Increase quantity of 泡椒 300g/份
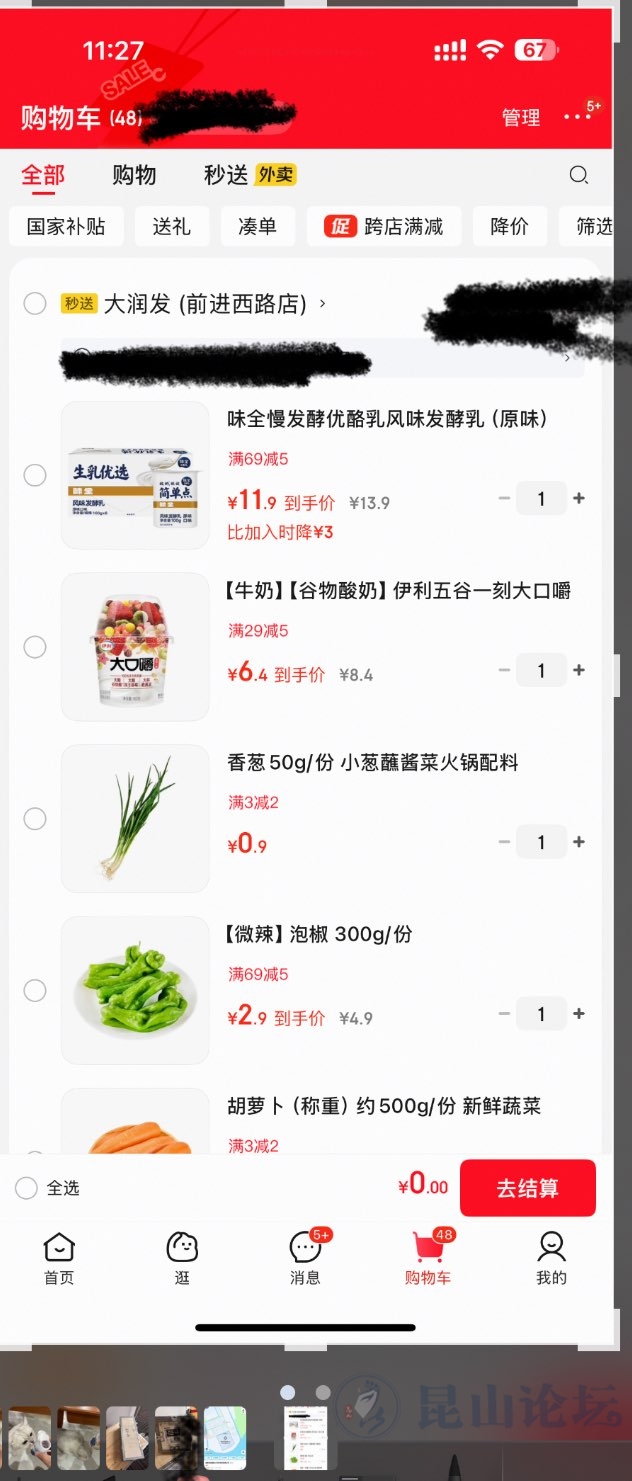 pyautogui.click(x=579, y=1014)
